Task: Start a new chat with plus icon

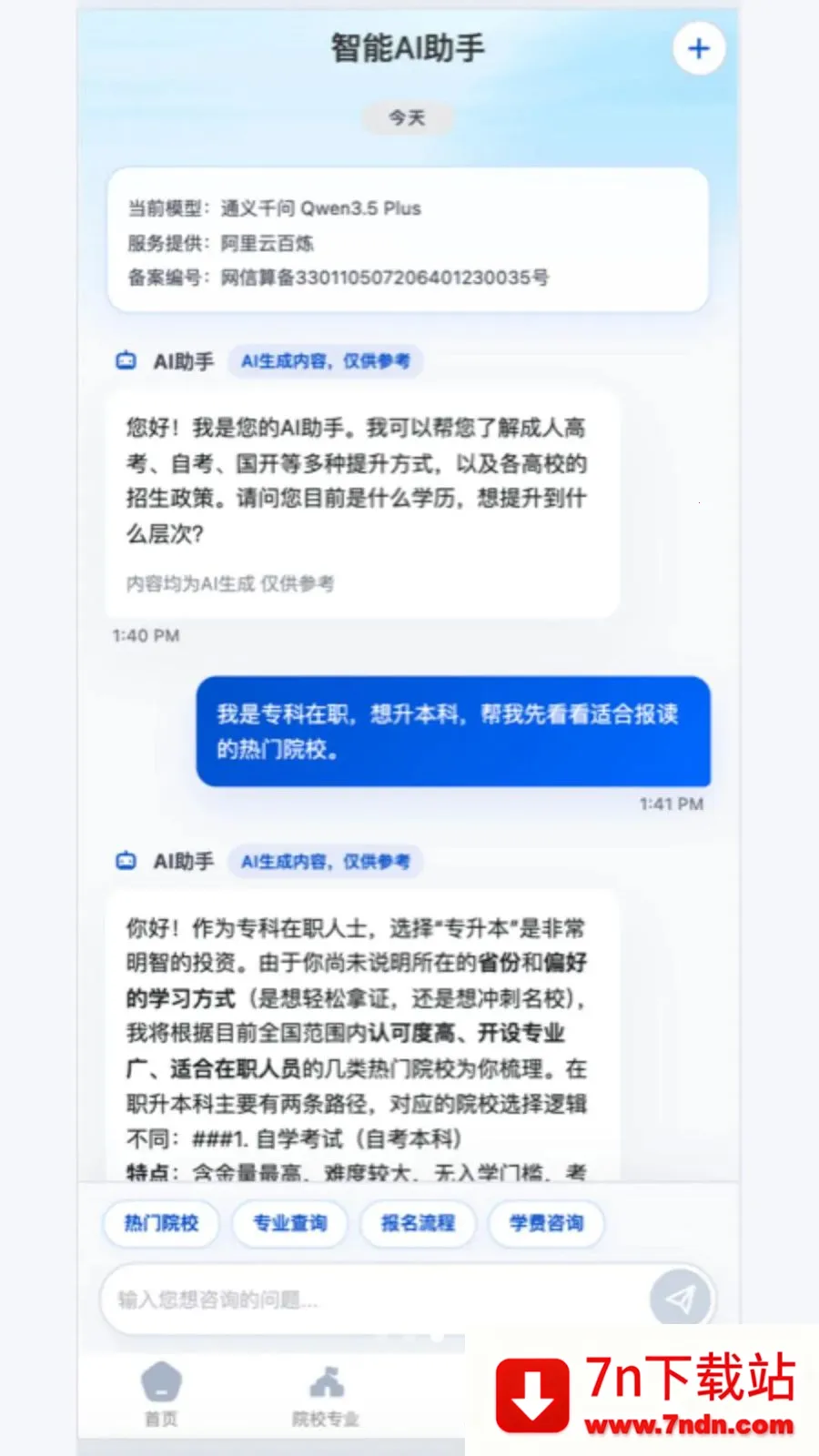Action: [698, 49]
